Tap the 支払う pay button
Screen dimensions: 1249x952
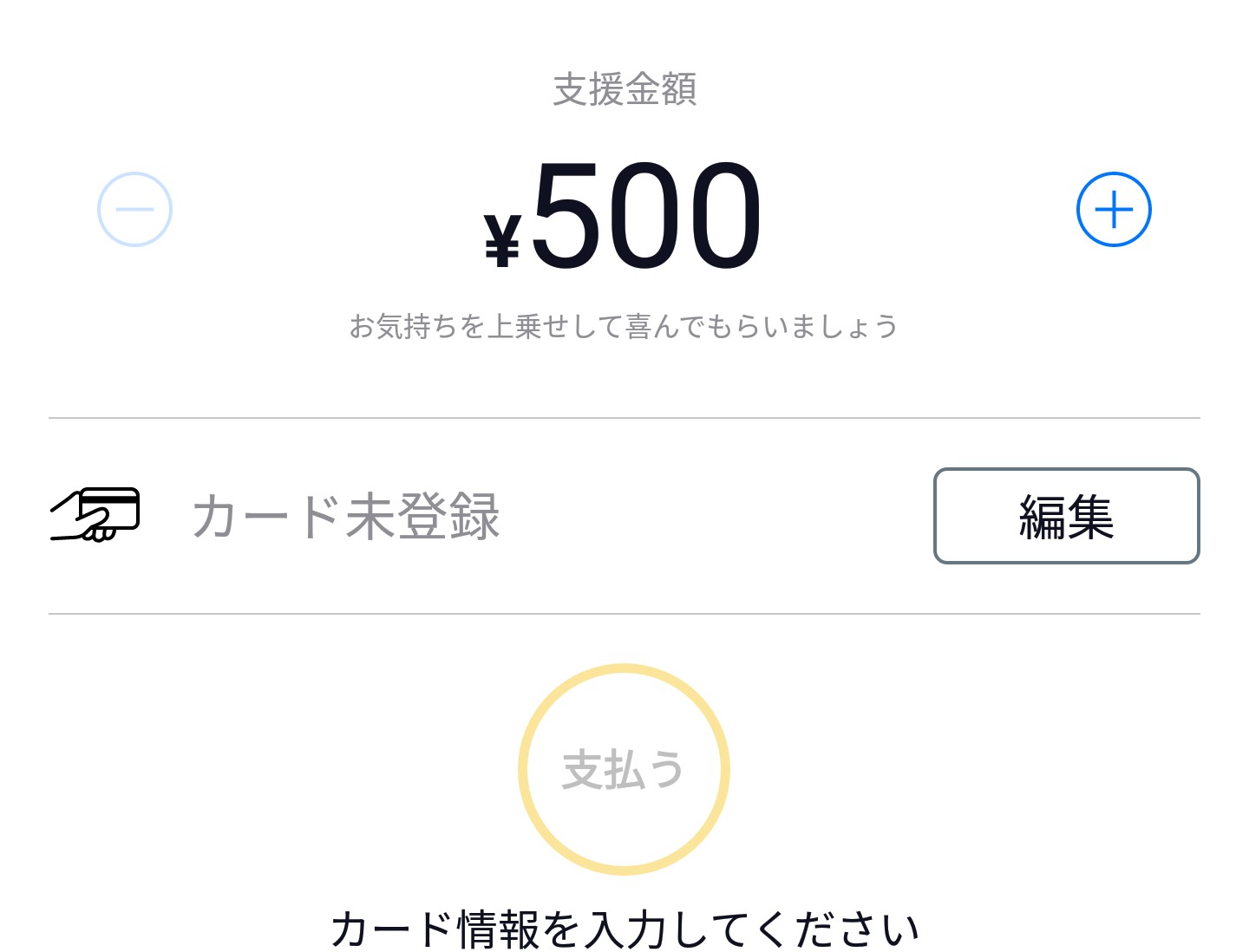click(624, 769)
